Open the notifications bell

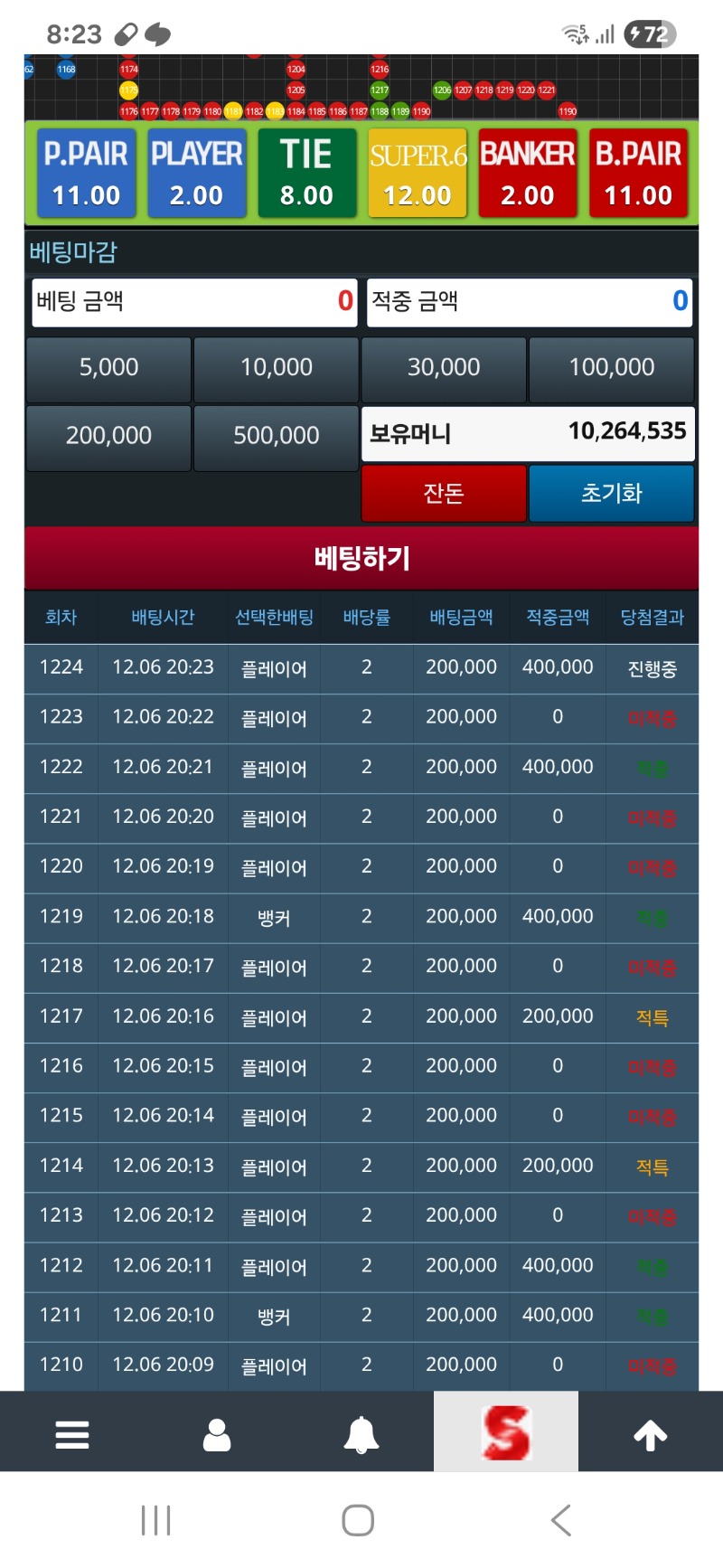[x=361, y=1434]
